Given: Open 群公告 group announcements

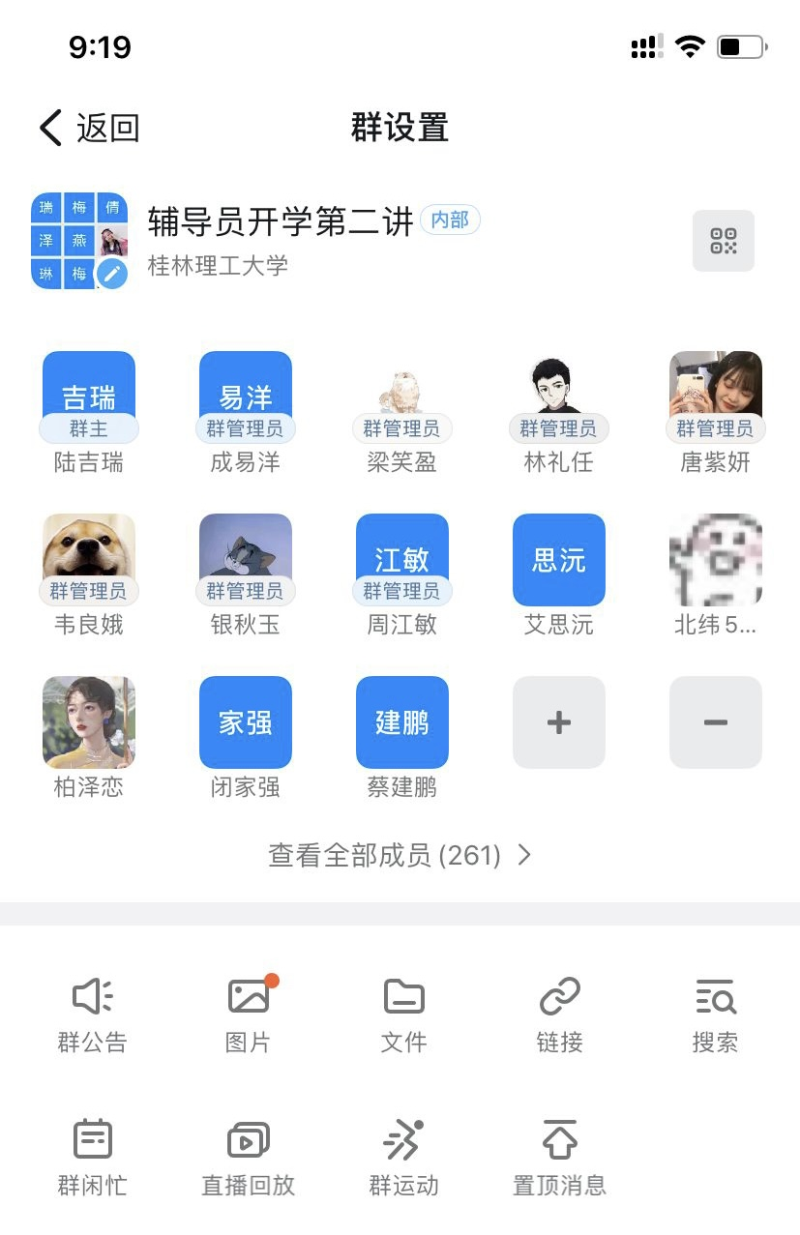Looking at the screenshot, I should (92, 1015).
